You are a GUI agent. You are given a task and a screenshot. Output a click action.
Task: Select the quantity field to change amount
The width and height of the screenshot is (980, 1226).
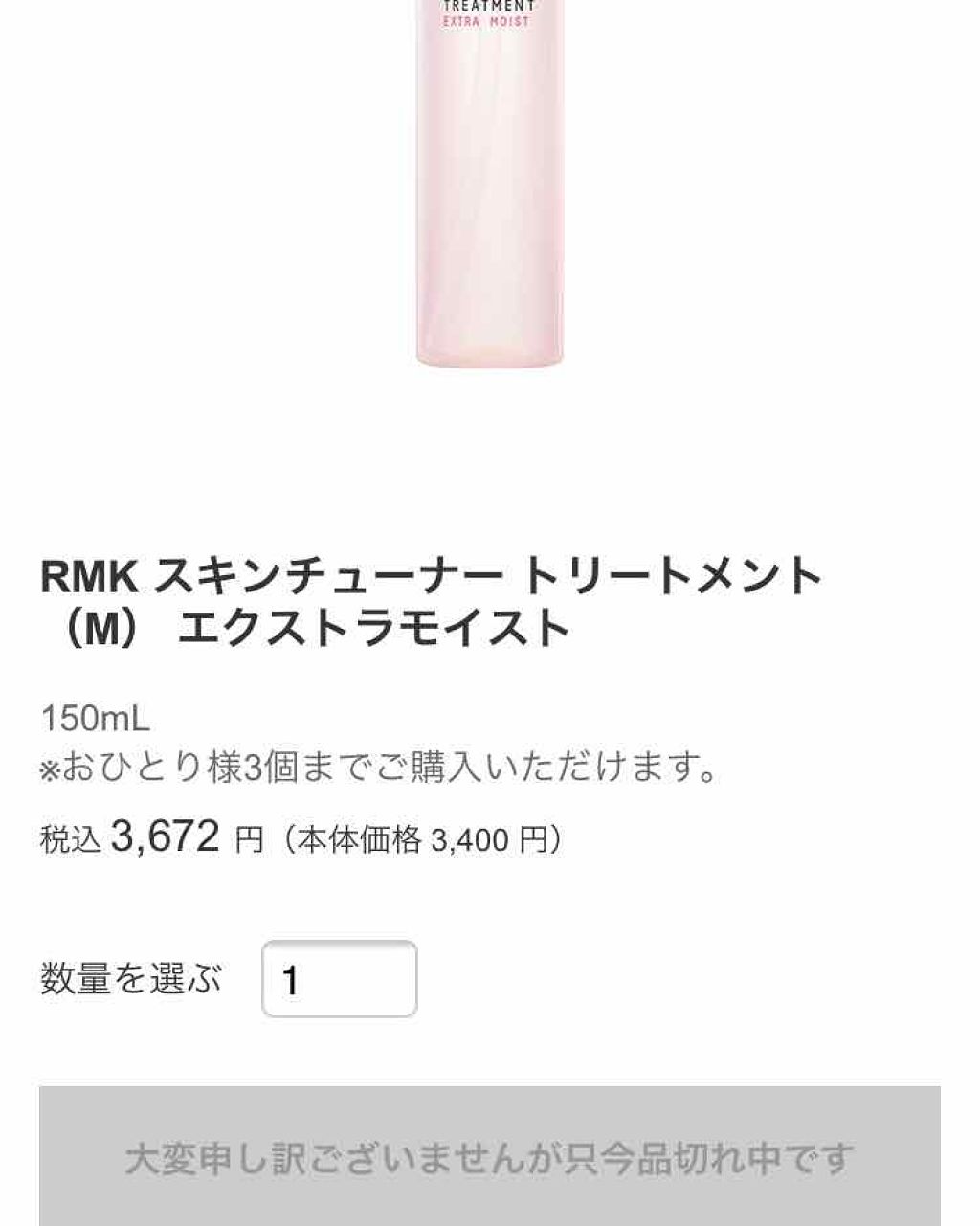pyautogui.click(x=340, y=978)
